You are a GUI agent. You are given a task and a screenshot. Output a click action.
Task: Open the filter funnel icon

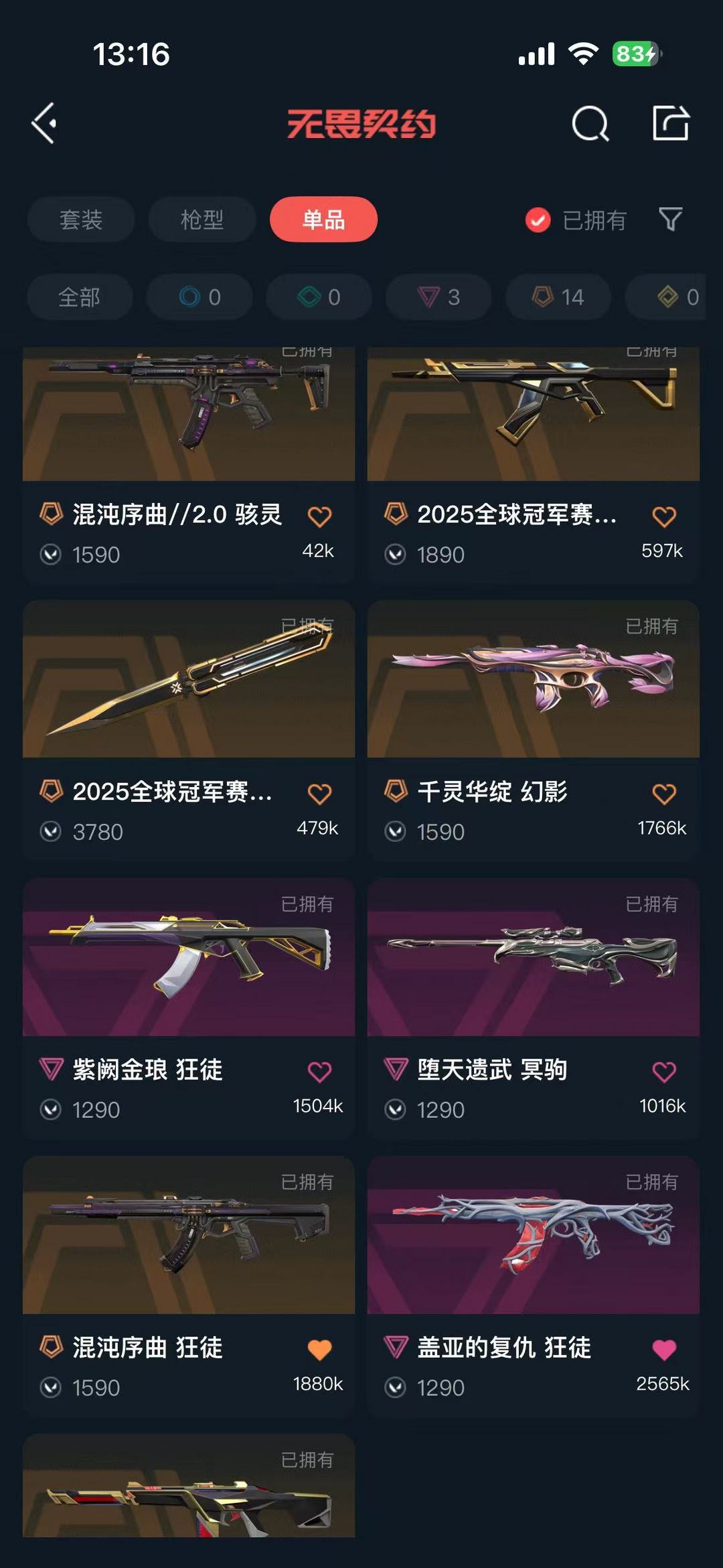click(670, 220)
